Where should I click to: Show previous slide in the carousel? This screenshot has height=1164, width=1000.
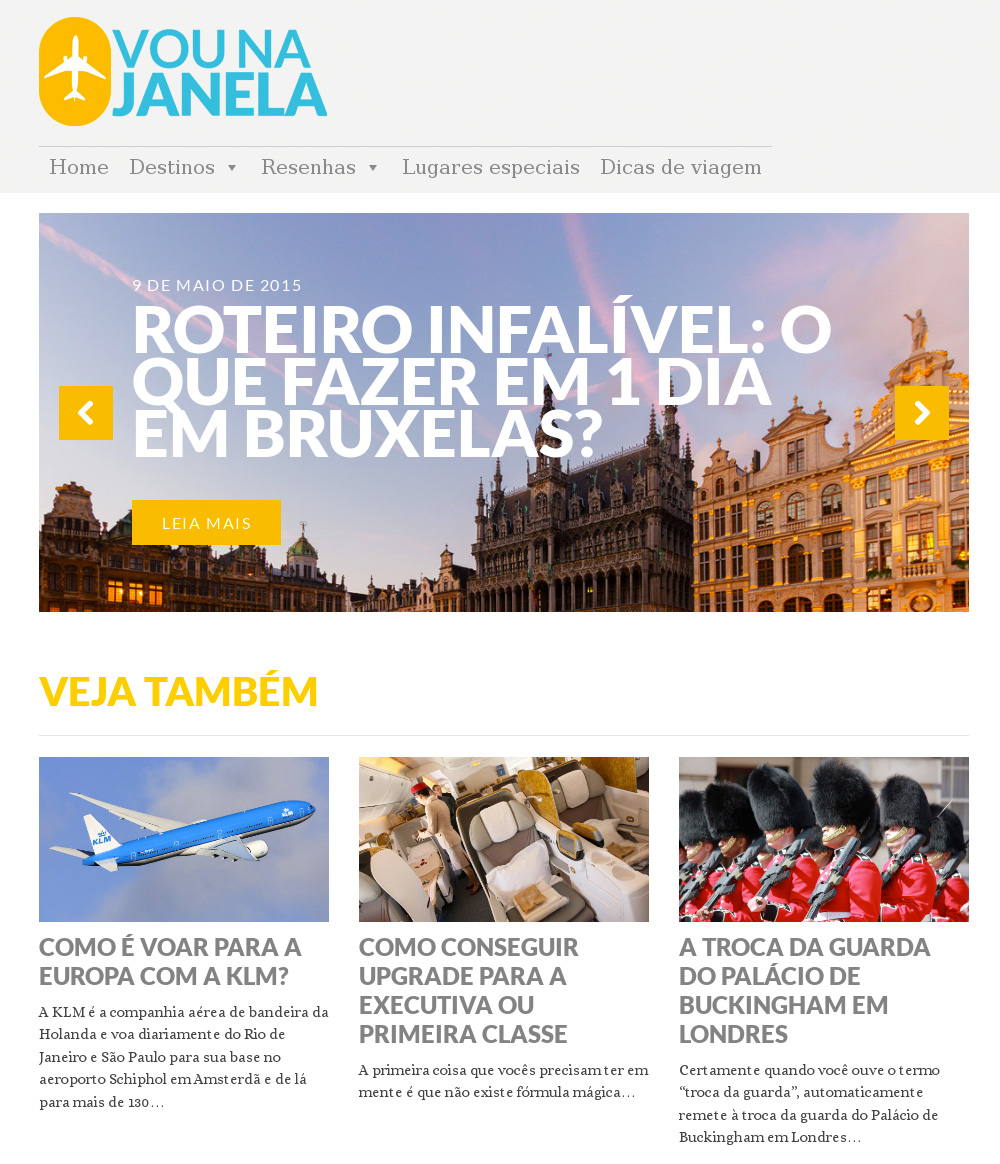pyautogui.click(x=86, y=413)
